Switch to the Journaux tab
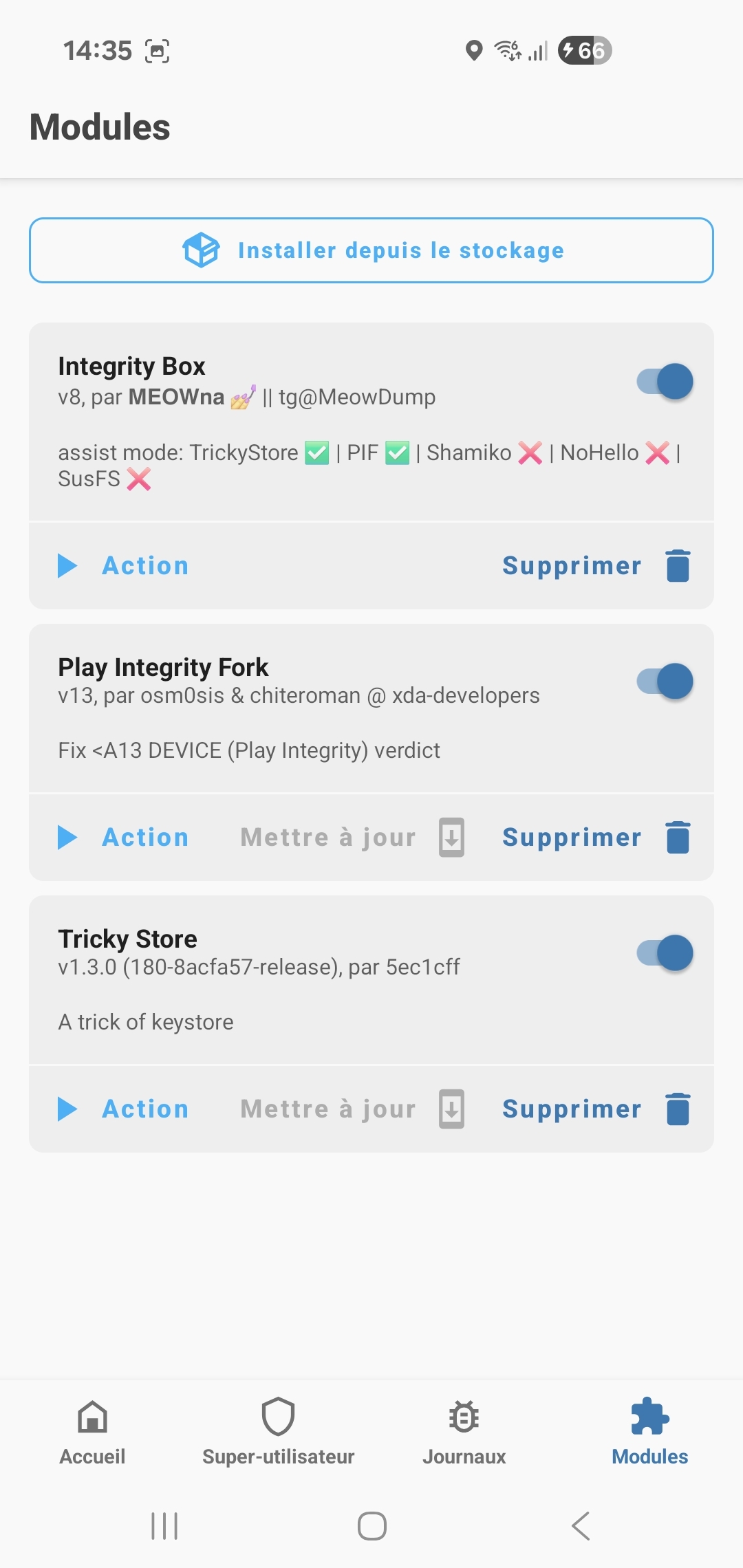The width and height of the screenshot is (743, 1568). (x=464, y=1437)
